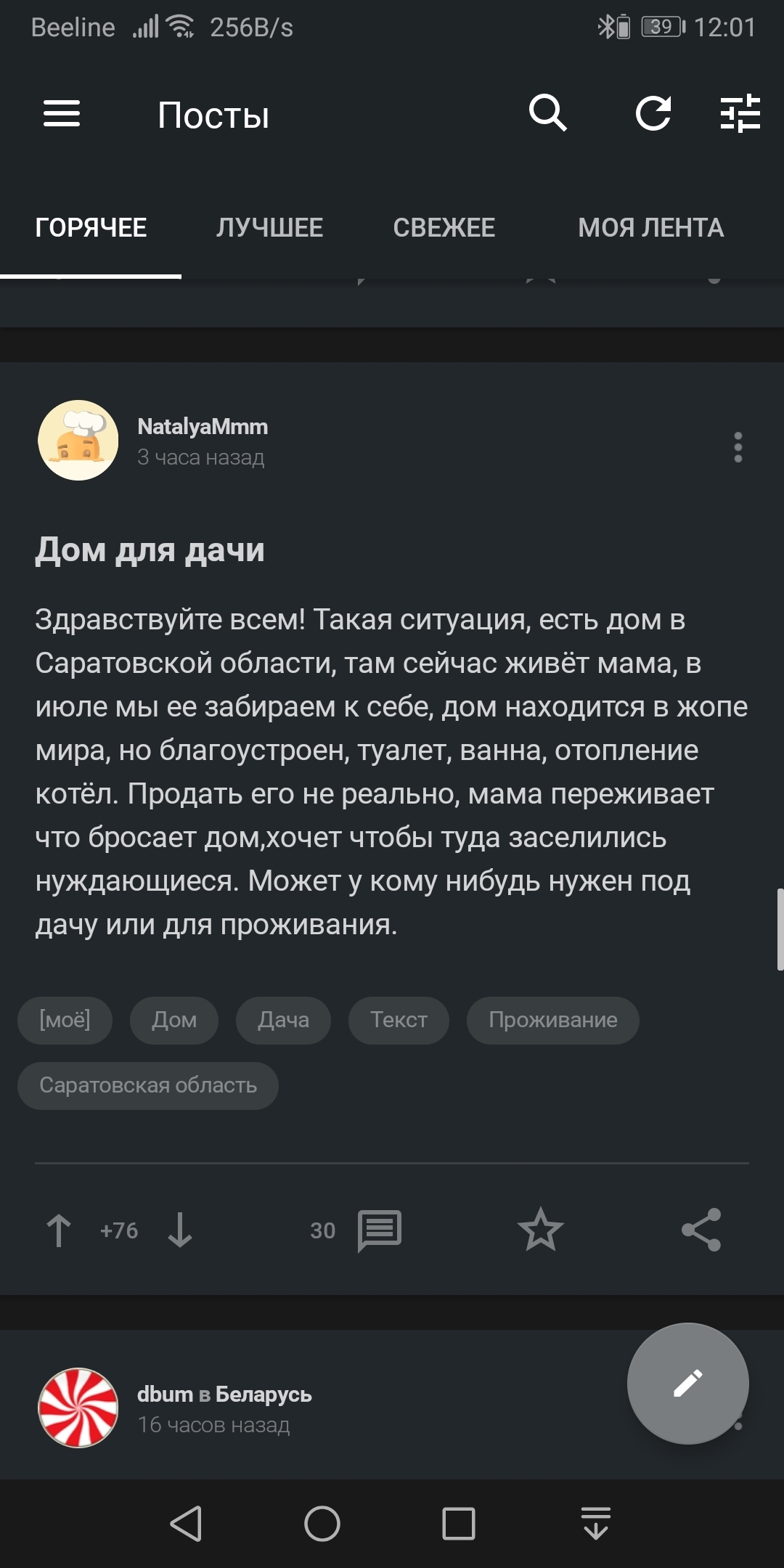
Task: Switch to the Моя лента tab
Action: click(x=650, y=228)
